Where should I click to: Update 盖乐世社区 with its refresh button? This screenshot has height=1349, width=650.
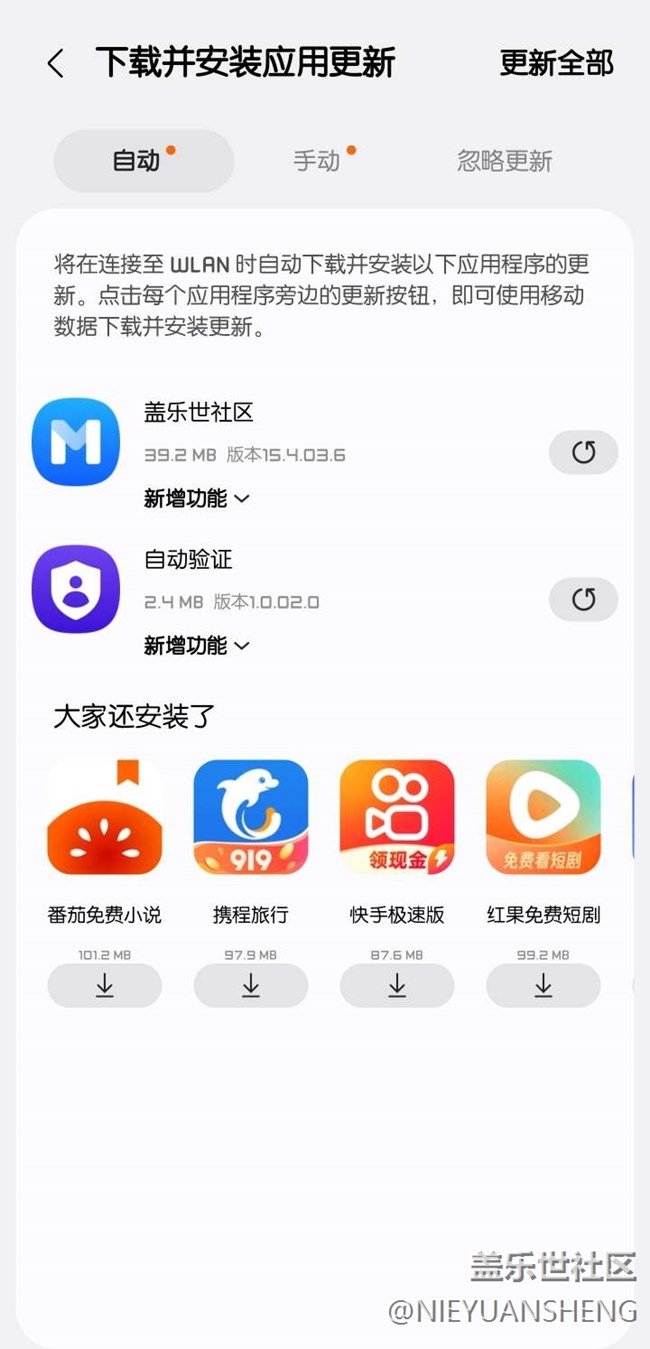[x=584, y=453]
